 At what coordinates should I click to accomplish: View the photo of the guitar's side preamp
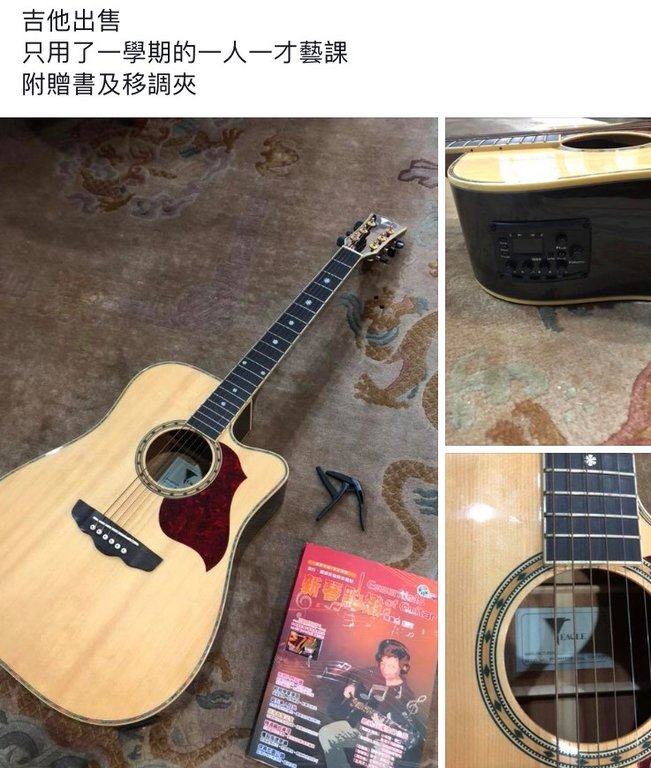(548, 281)
